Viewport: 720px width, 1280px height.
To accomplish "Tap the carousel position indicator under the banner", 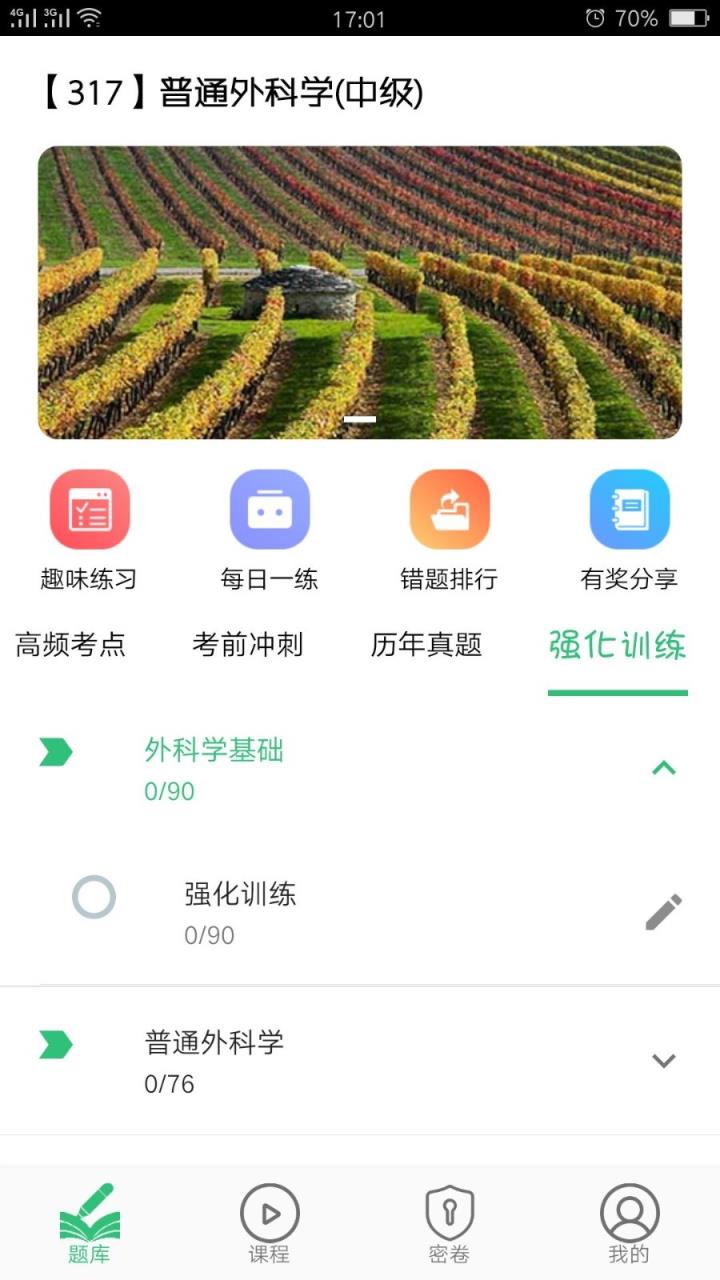I will (360, 420).
